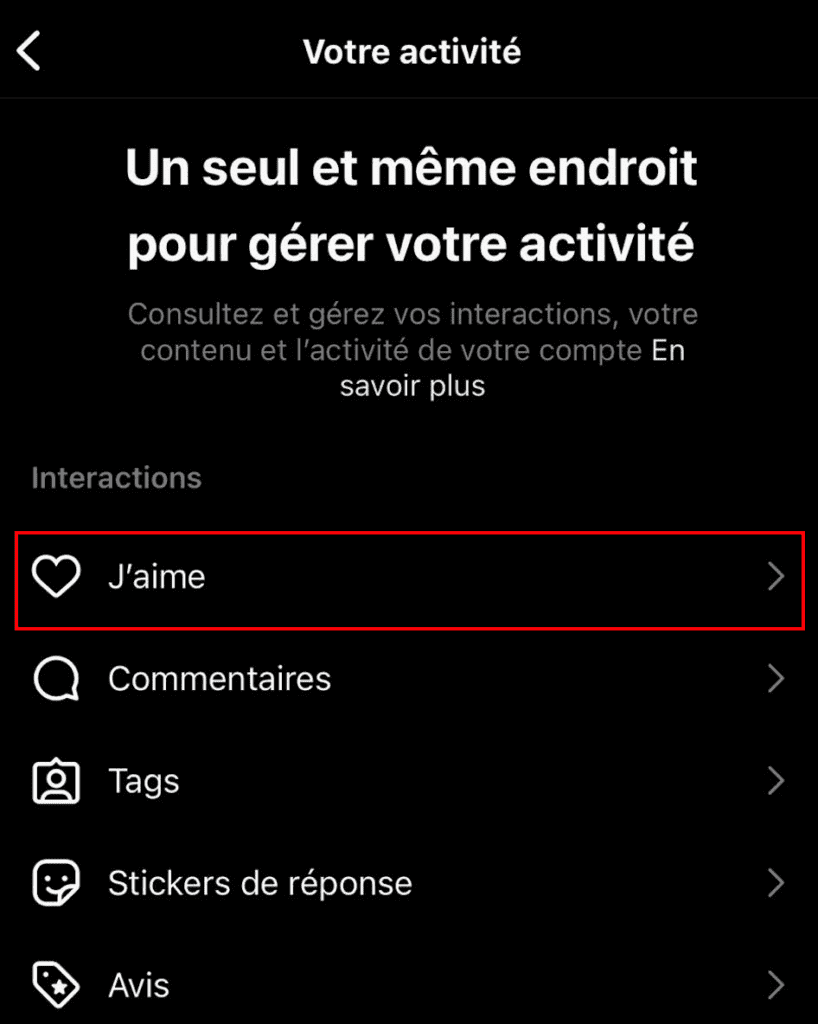The width and height of the screenshot is (818, 1024).
Task: Open the Avis row
Action: [409, 986]
